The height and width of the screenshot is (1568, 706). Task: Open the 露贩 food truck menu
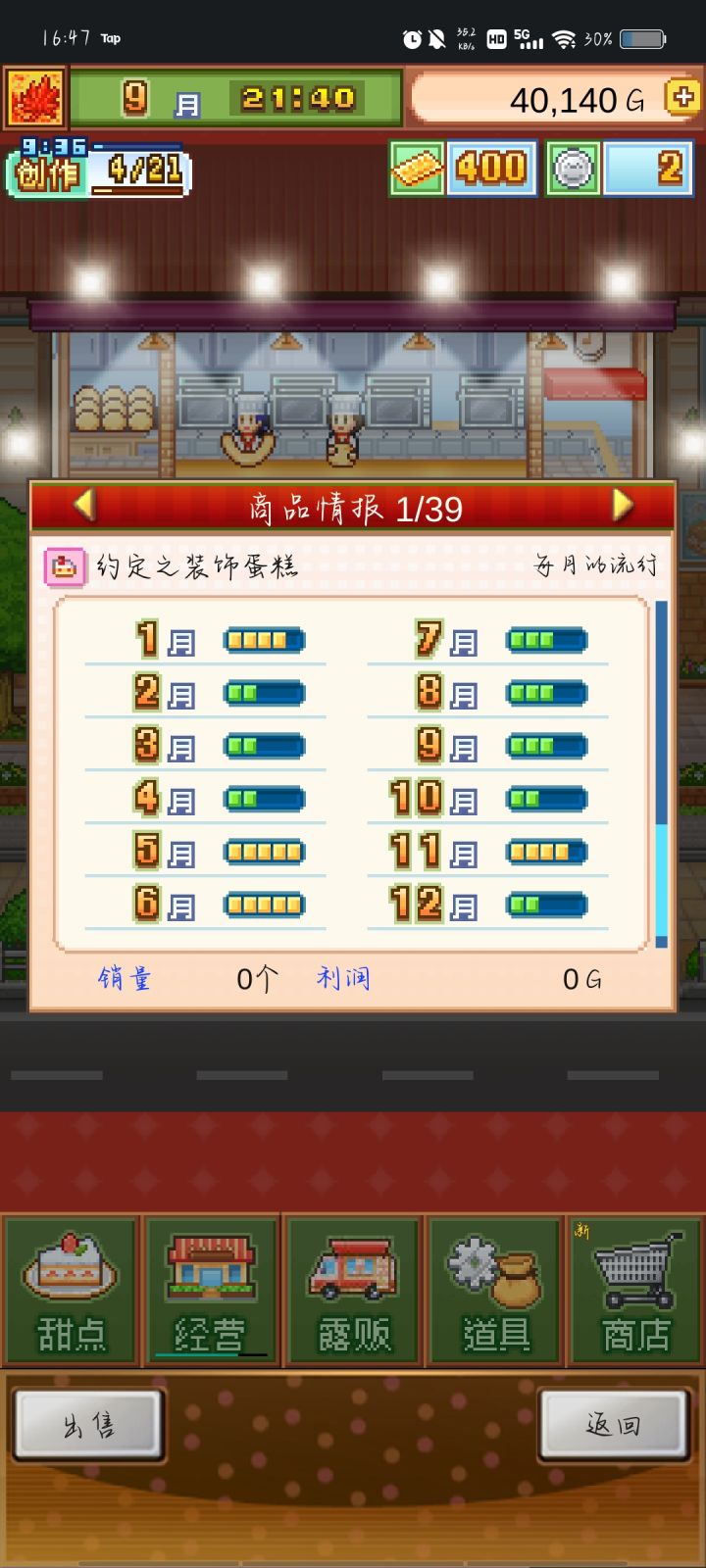pos(353,1289)
